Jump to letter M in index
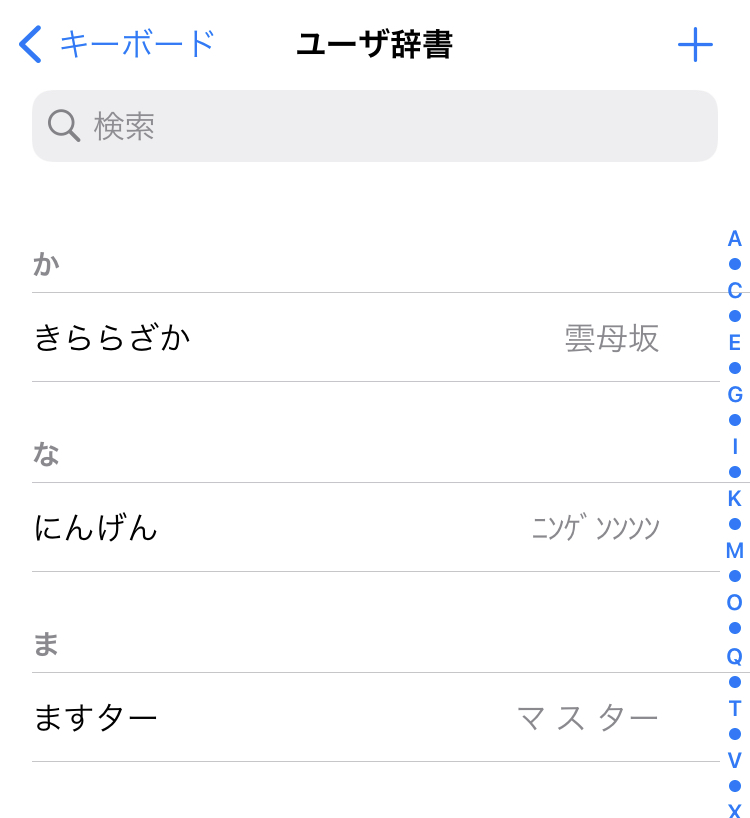 pos(734,551)
